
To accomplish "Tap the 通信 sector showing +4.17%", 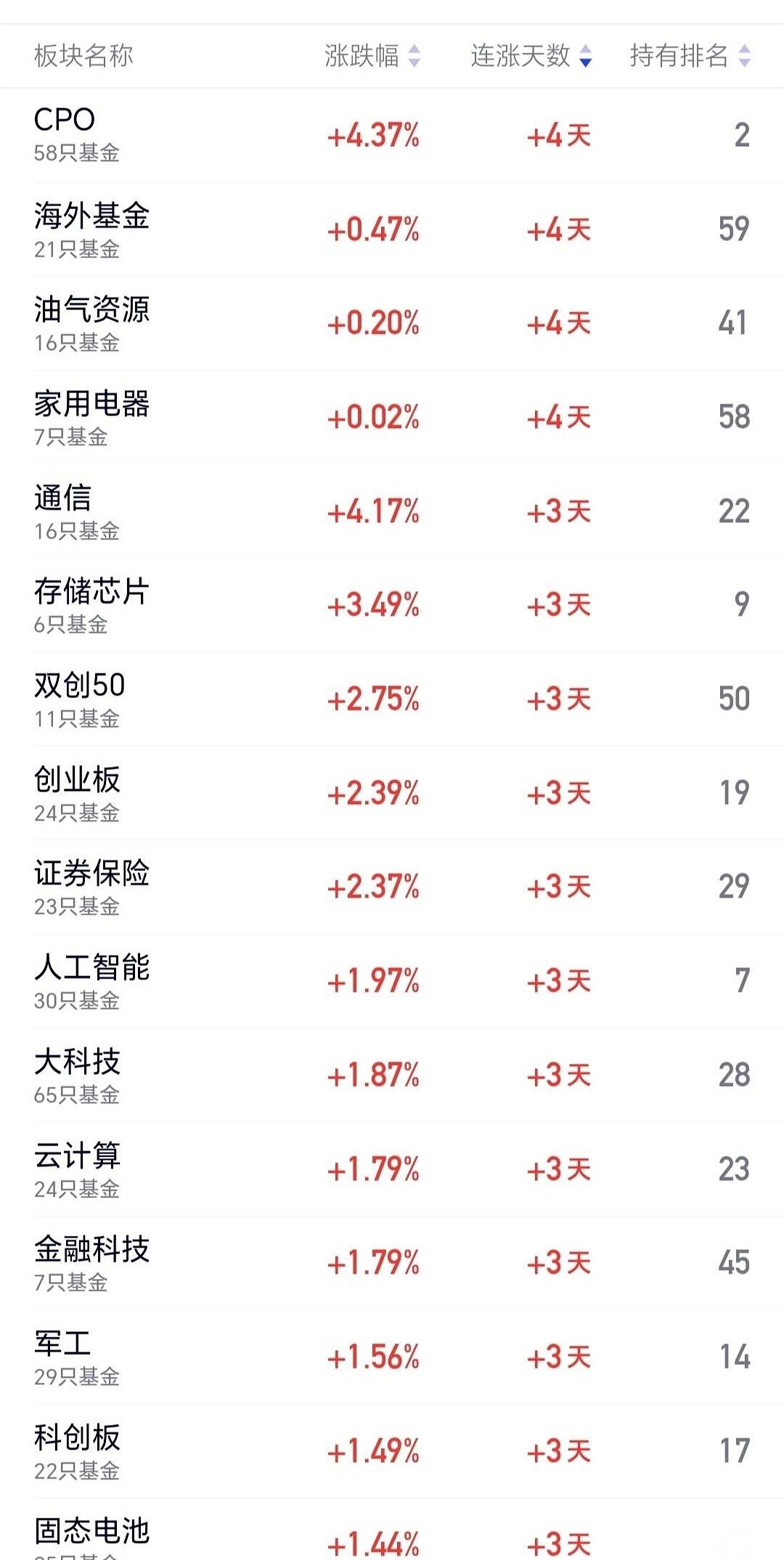I will 392,511.
